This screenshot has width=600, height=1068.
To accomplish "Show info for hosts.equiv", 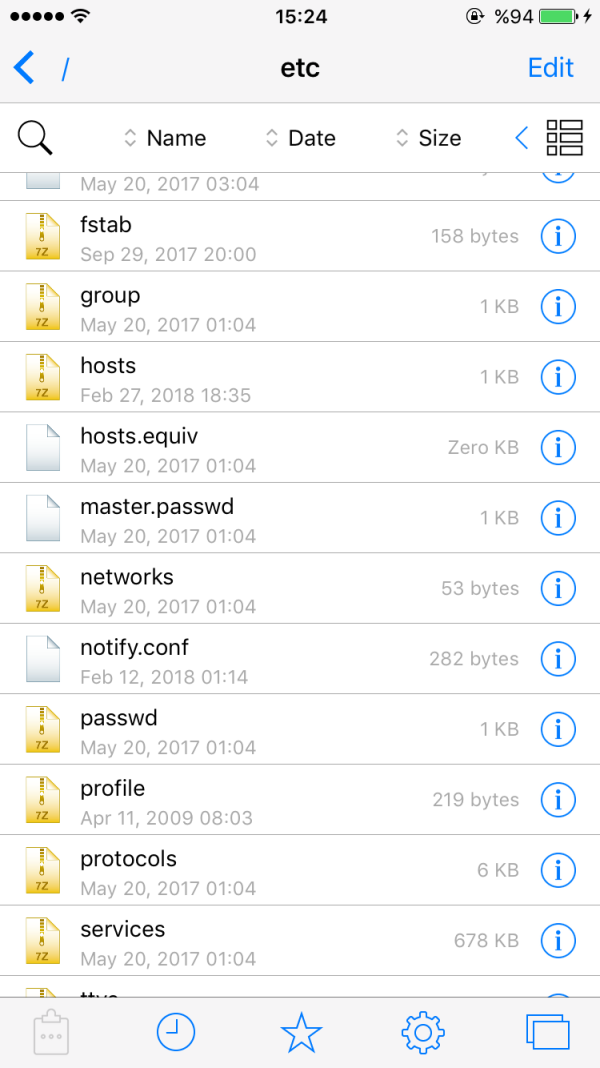I will [x=558, y=447].
